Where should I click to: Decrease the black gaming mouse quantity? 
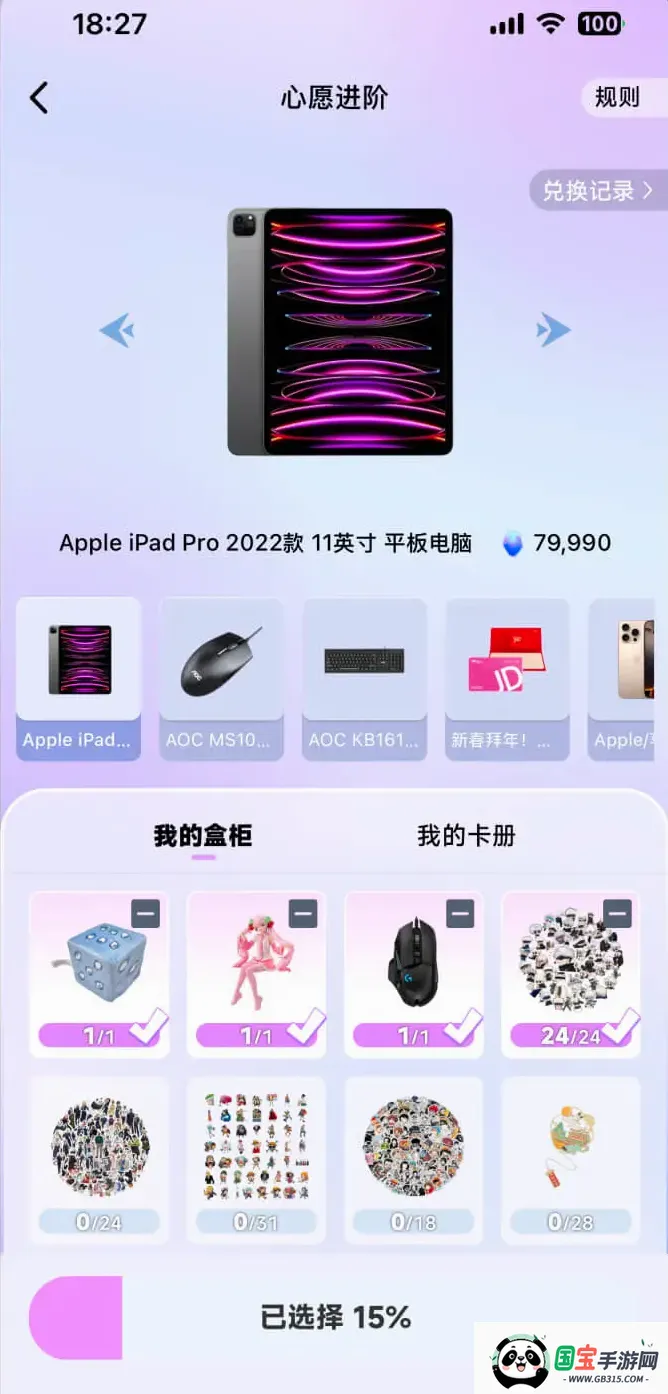tap(460, 913)
